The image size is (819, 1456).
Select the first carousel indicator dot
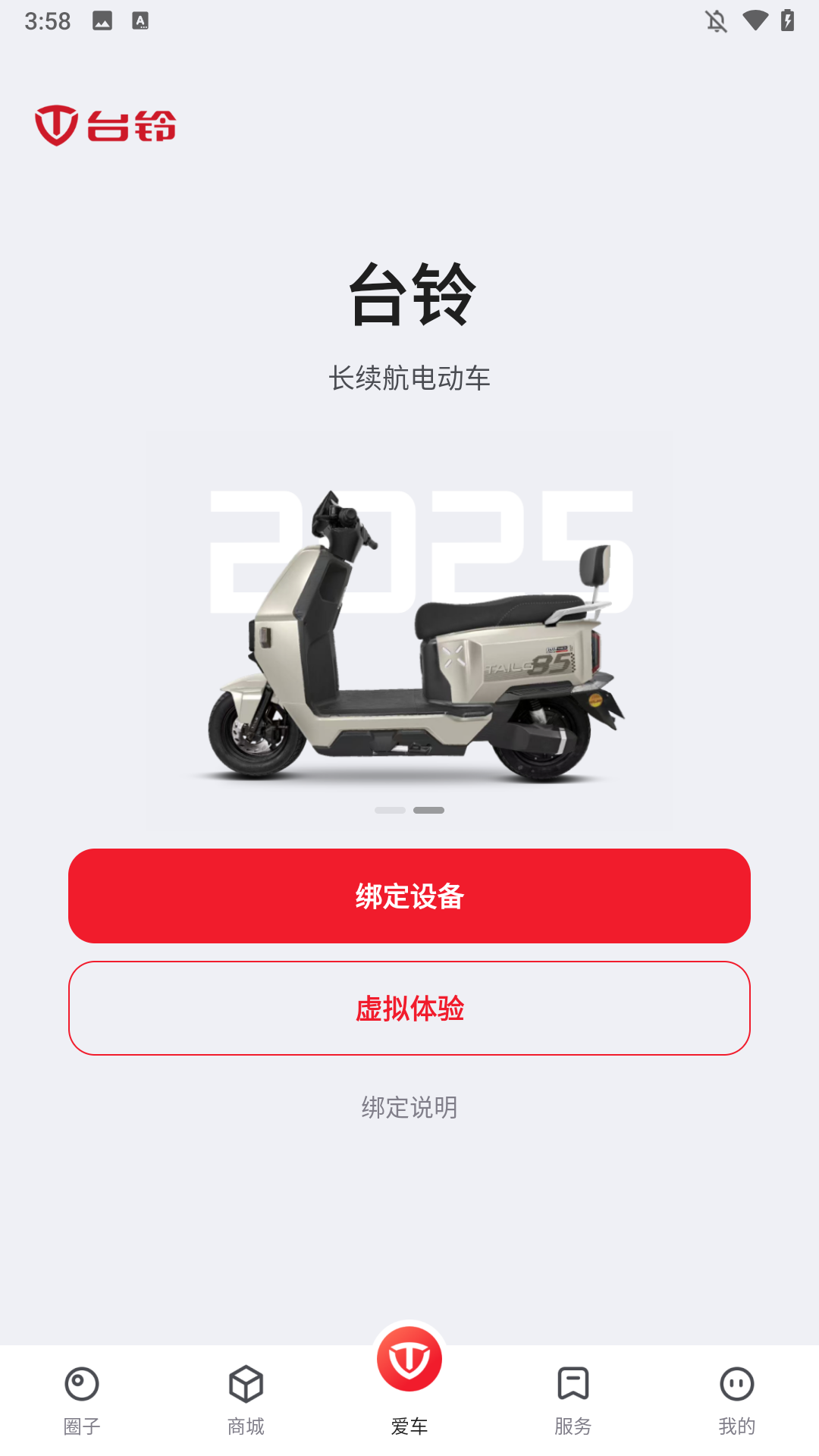(x=389, y=810)
